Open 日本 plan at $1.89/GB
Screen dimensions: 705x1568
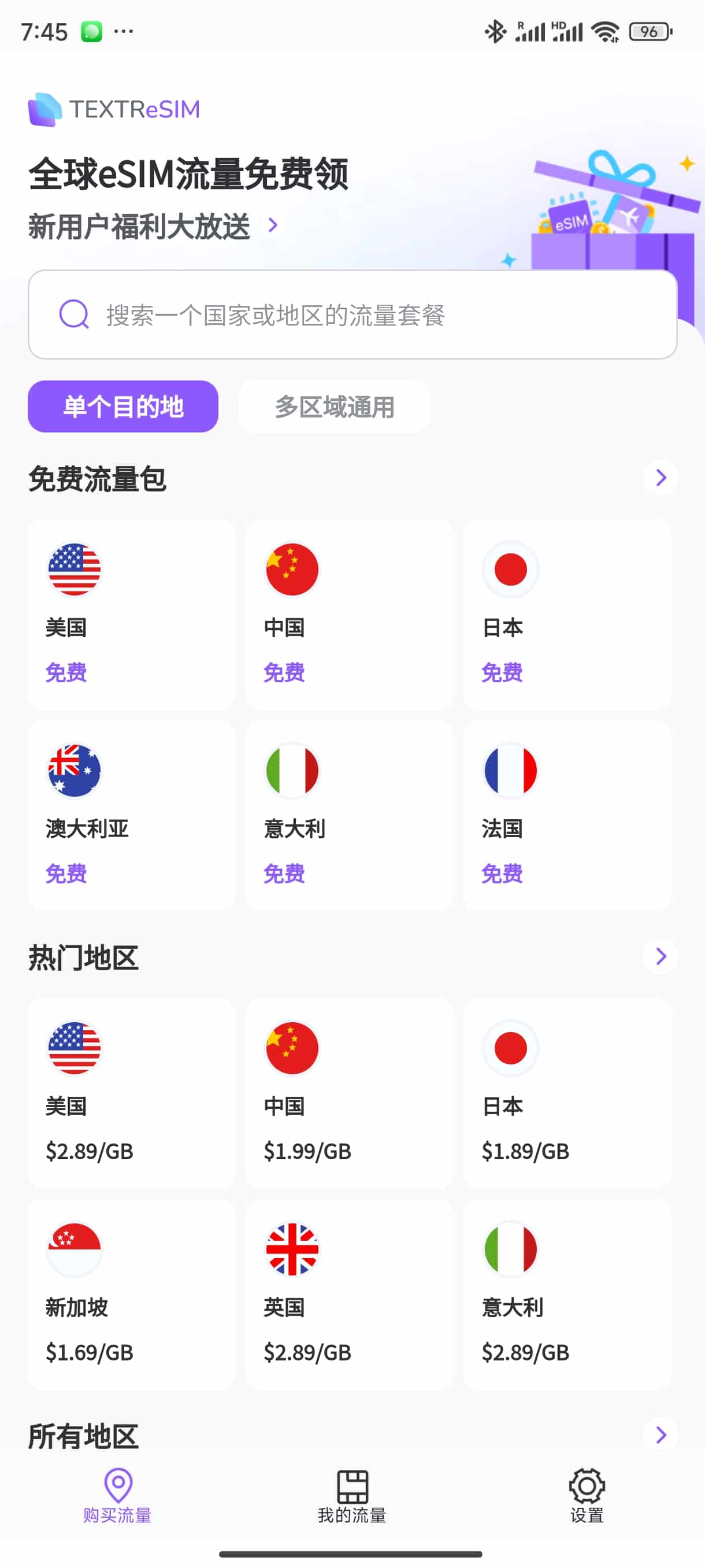pos(567,1093)
